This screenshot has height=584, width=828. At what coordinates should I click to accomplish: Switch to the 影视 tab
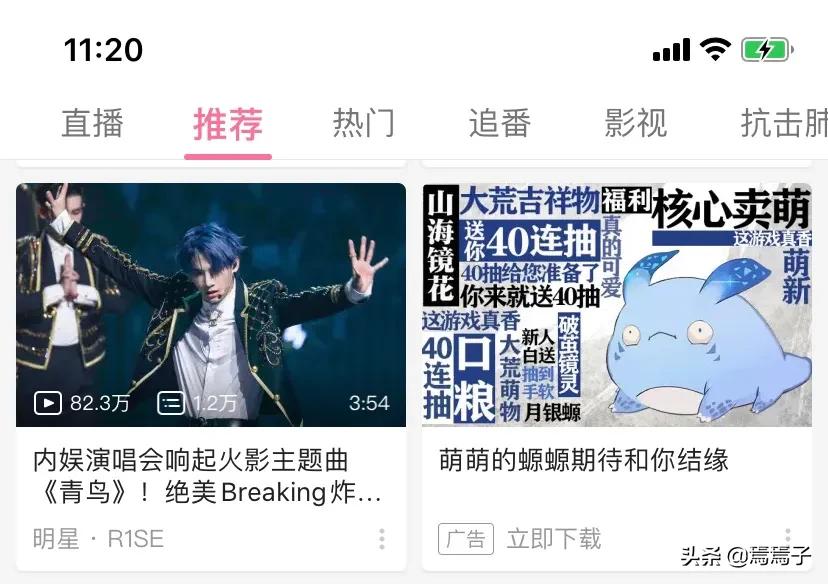635,124
